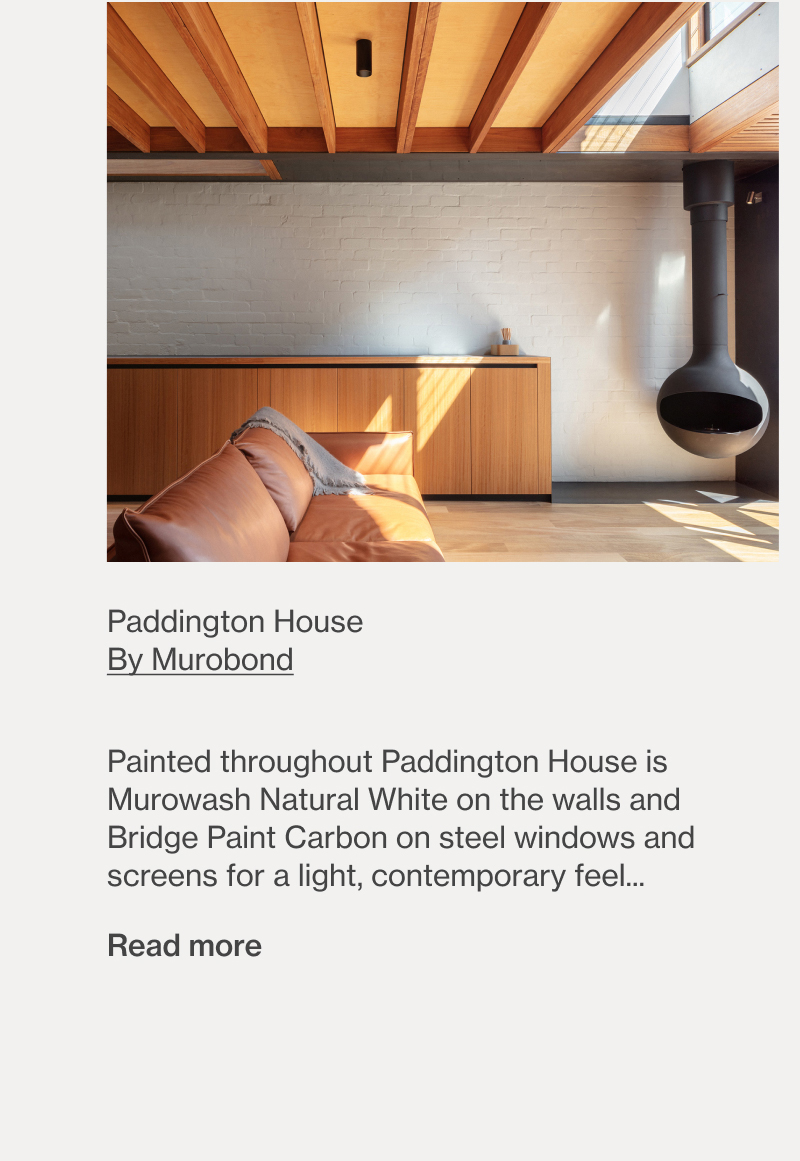Open the Paddington House photo
The height and width of the screenshot is (1161, 800).
442,281
